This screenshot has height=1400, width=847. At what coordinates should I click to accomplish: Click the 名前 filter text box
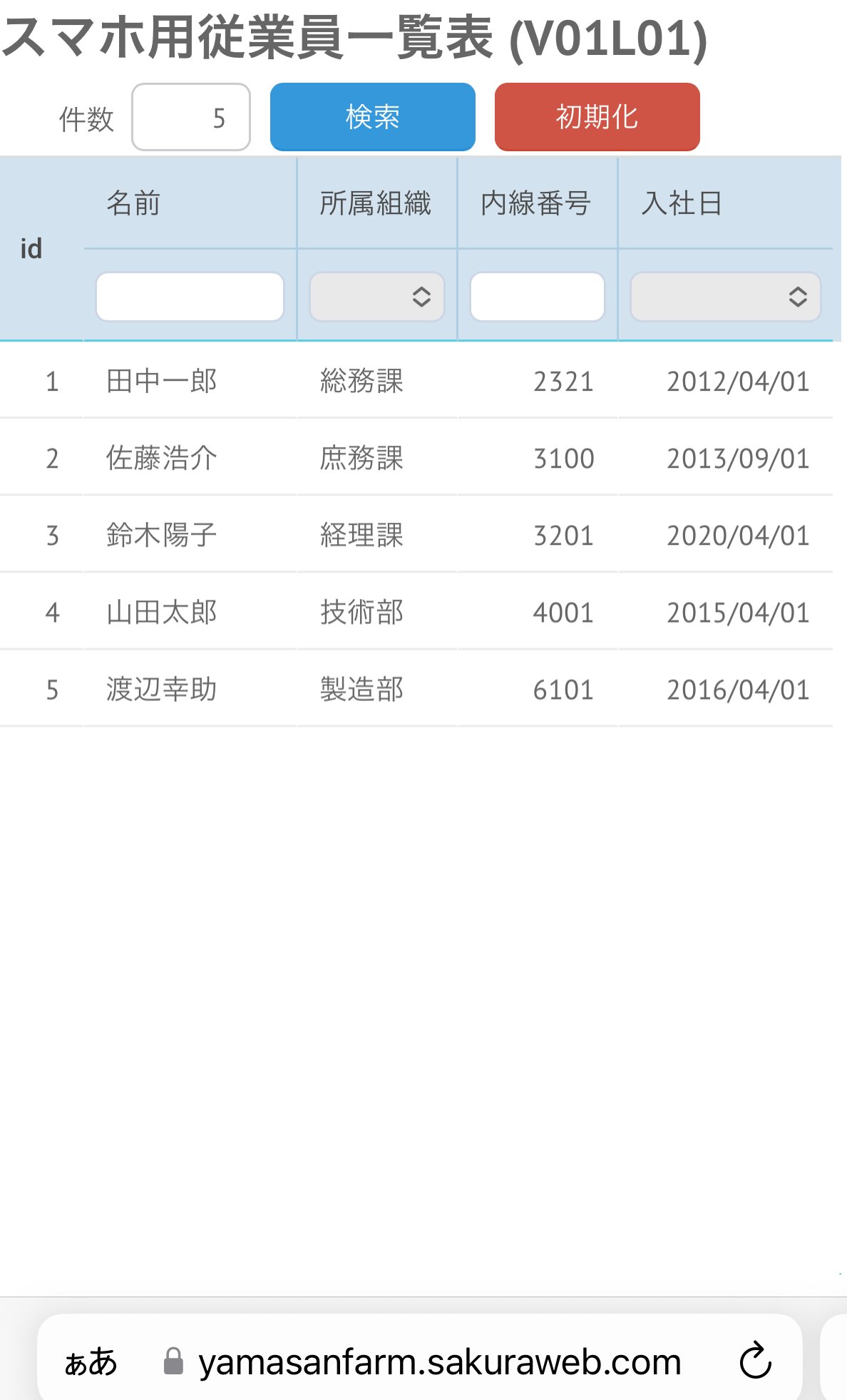pos(189,297)
